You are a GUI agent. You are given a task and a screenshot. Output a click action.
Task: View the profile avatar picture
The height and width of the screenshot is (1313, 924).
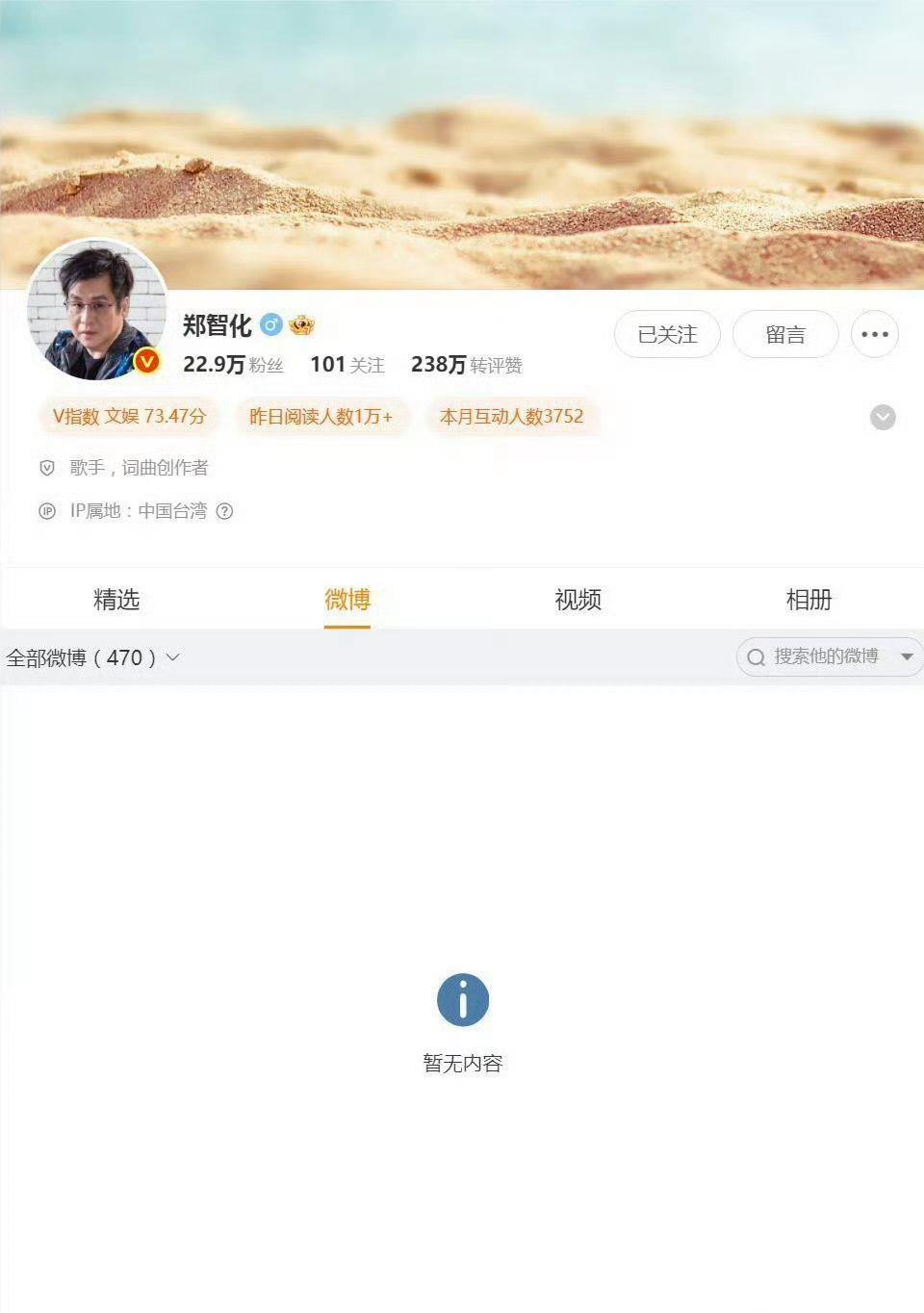pos(96,310)
